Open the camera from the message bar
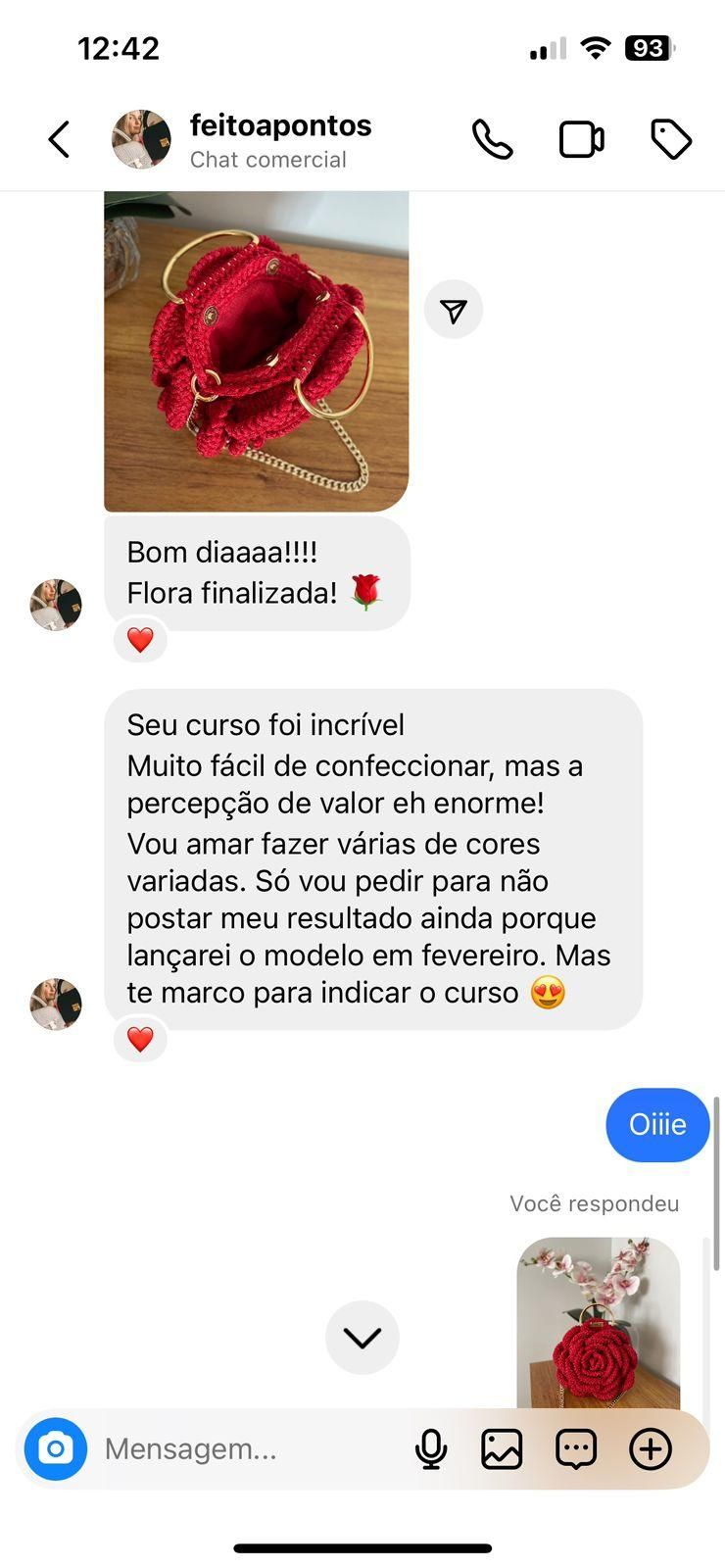Screen dimensions: 725x1568 coord(56,1448)
